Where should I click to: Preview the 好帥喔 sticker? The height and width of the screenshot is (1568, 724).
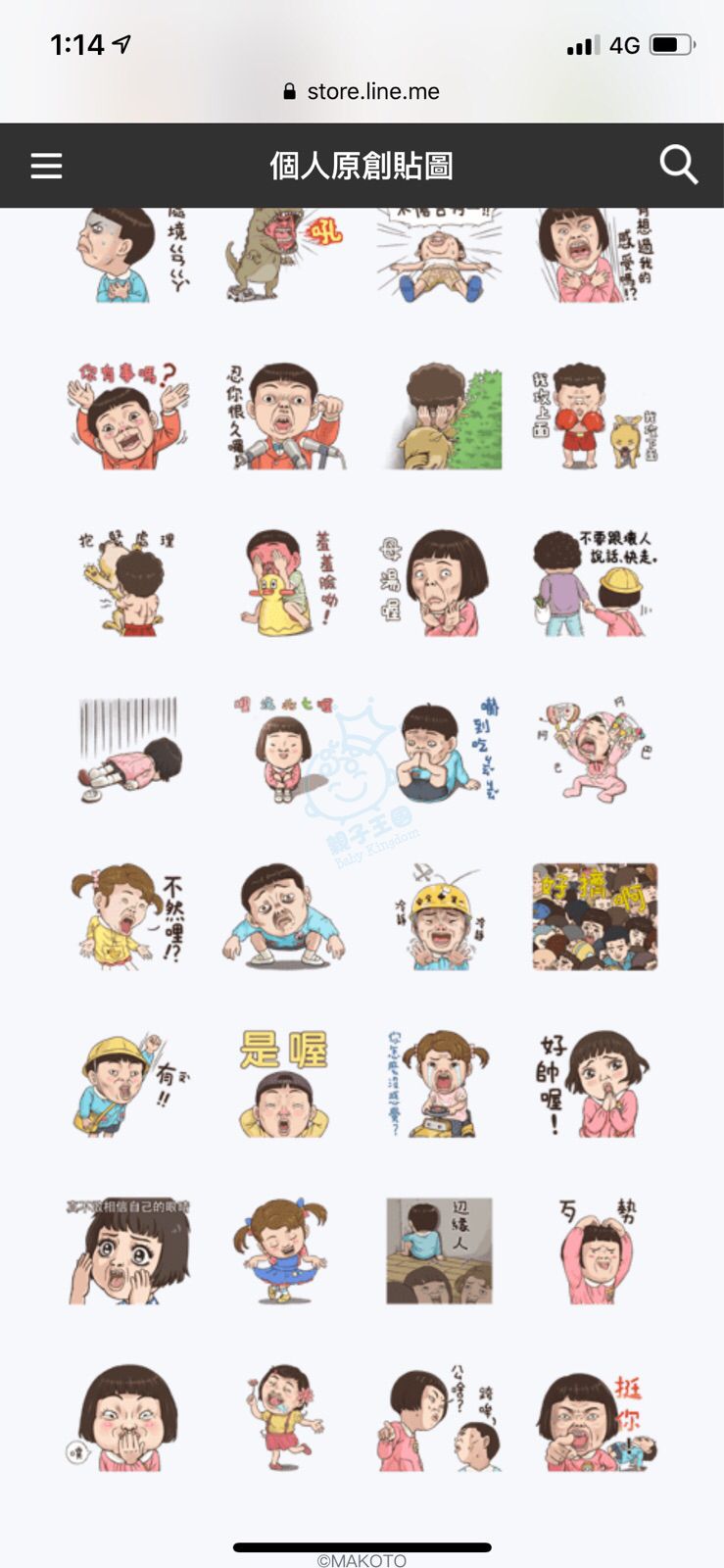595,1083
